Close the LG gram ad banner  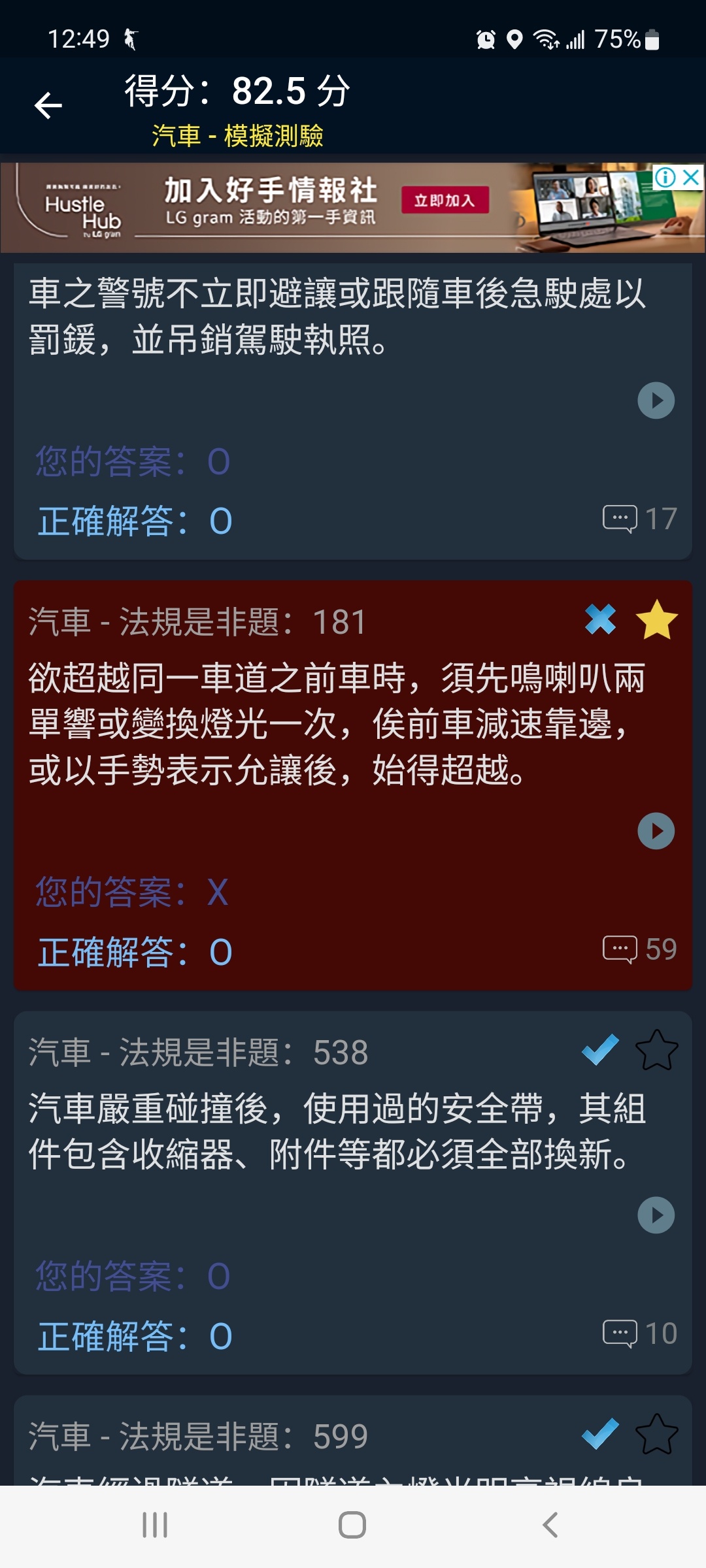[x=692, y=177]
